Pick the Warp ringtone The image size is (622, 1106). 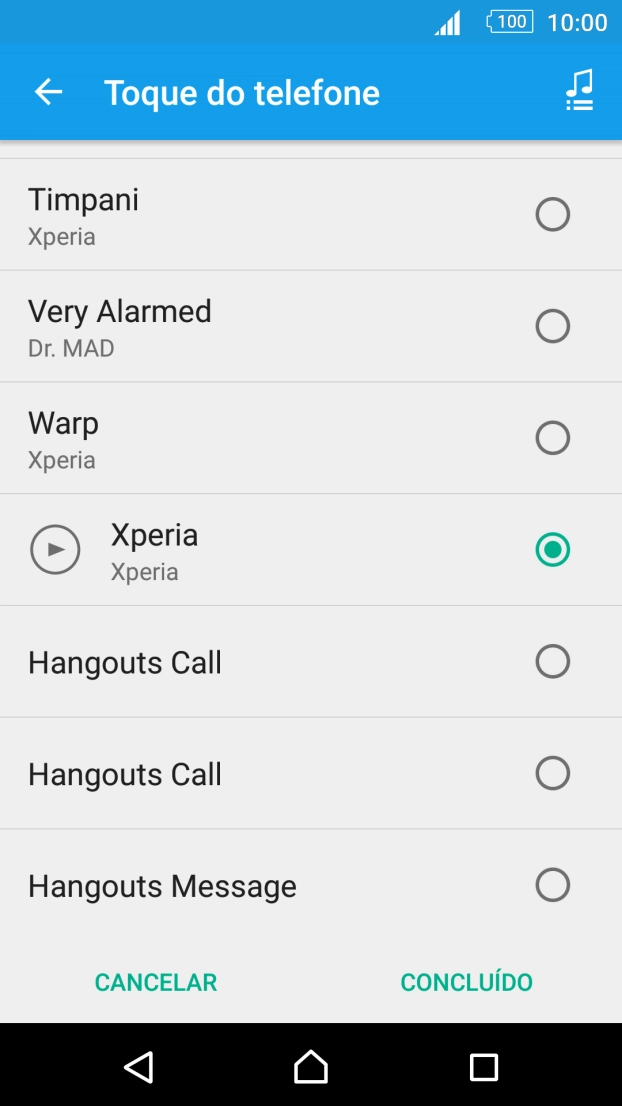coord(552,438)
